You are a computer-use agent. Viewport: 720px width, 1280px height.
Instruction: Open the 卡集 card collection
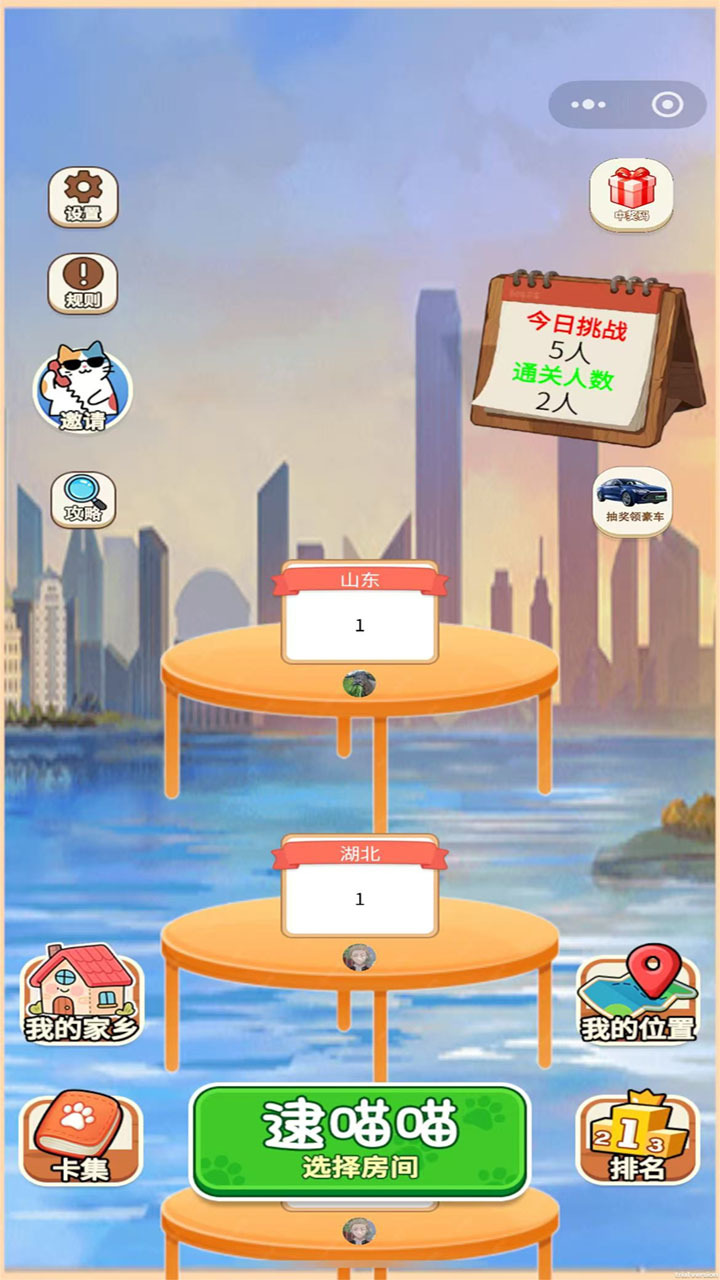tap(82, 1140)
